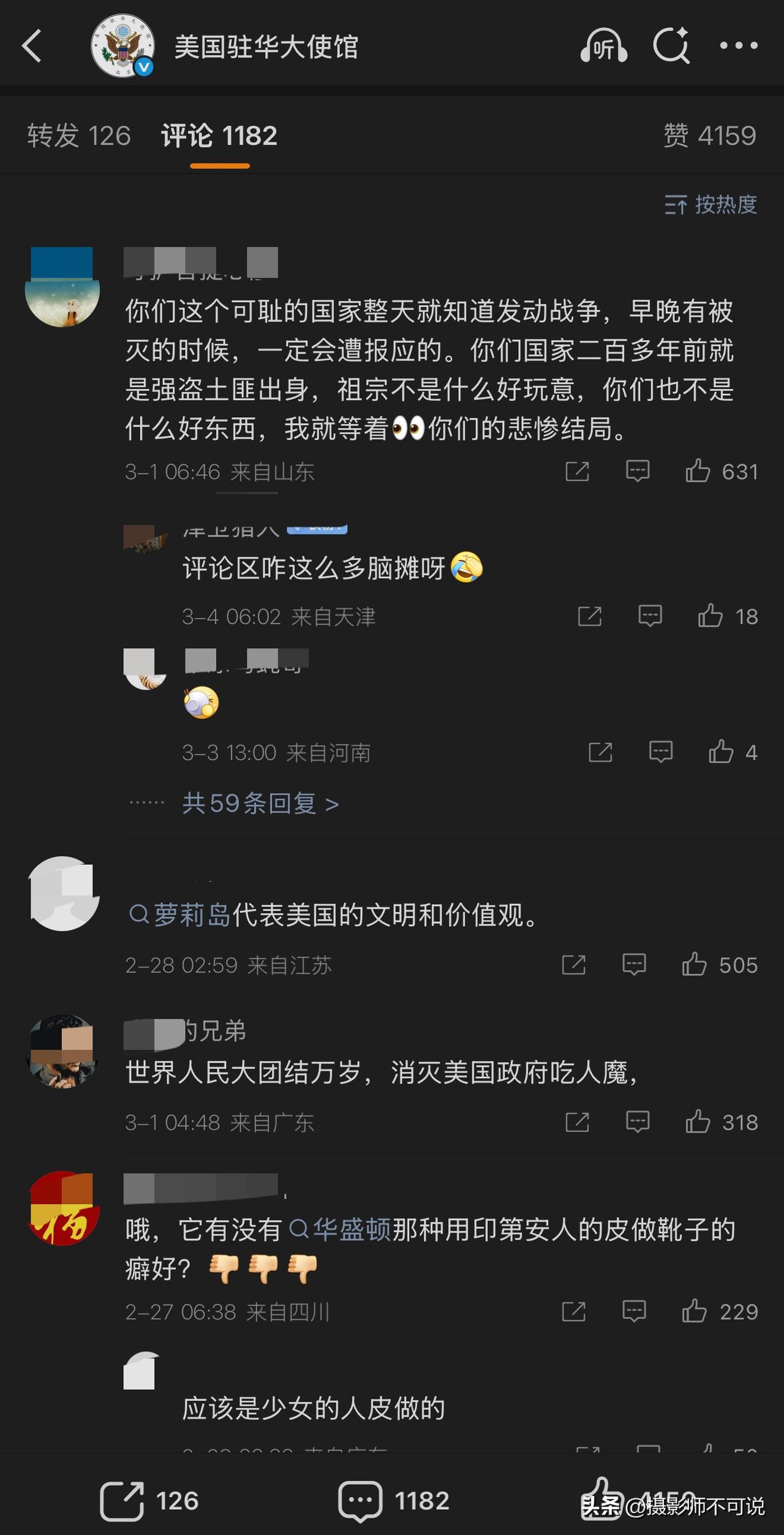Tap the listen (听) audio playback icon
The width and height of the screenshot is (784, 1535).
[603, 46]
